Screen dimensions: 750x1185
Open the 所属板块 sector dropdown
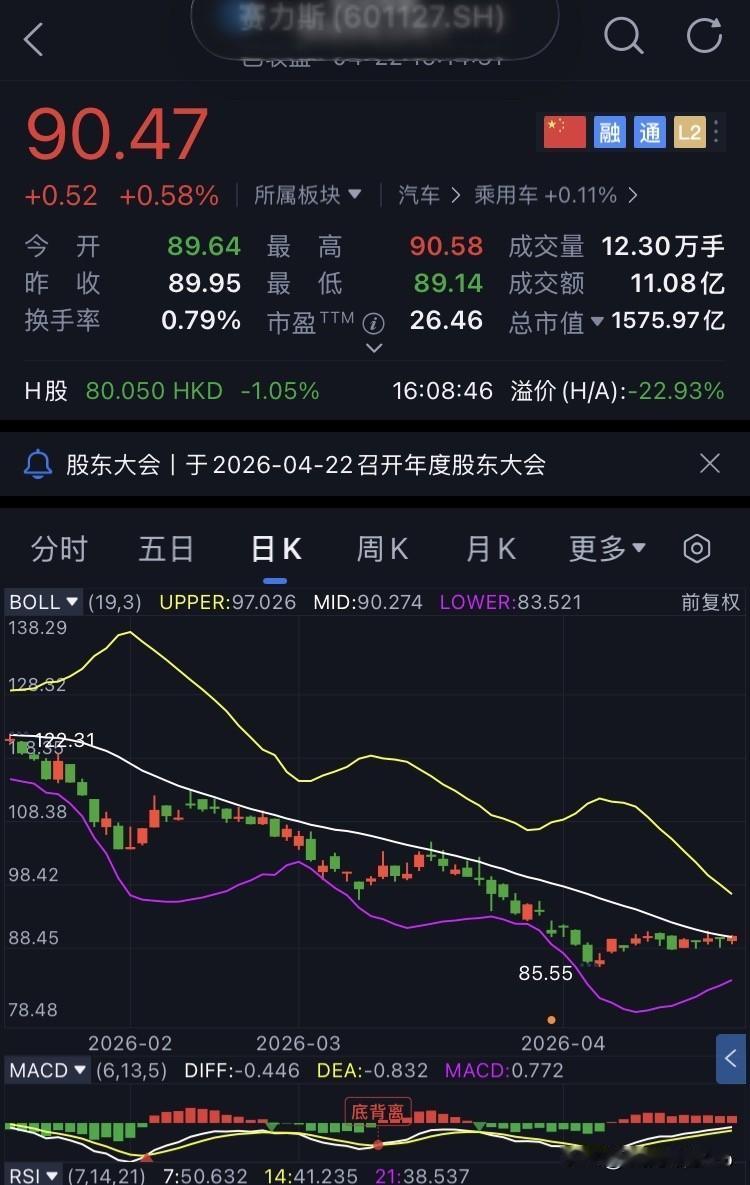point(308,196)
